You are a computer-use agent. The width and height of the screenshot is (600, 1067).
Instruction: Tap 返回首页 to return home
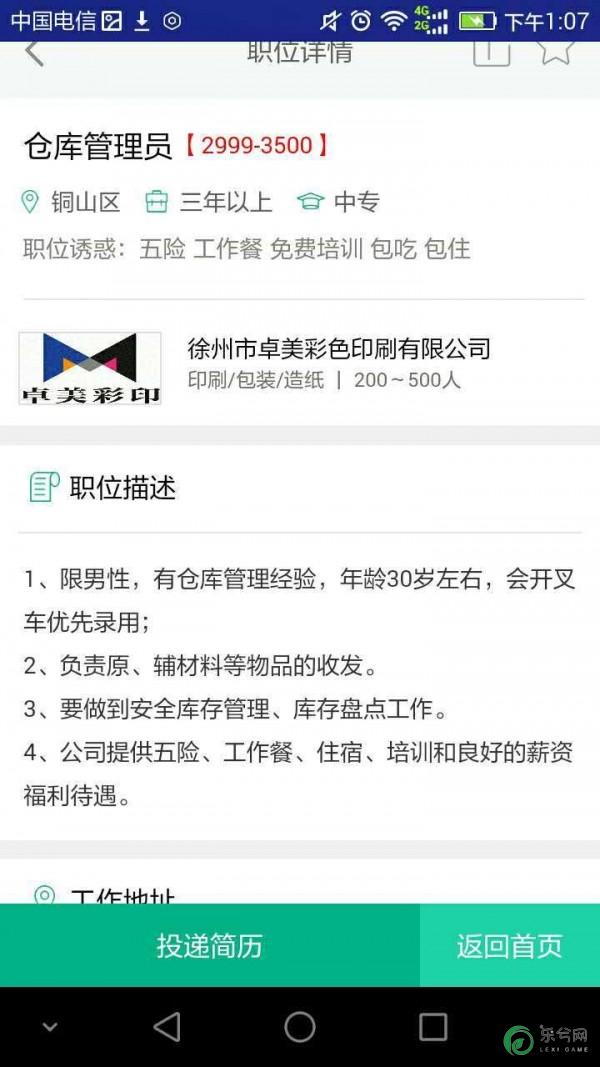(x=509, y=945)
